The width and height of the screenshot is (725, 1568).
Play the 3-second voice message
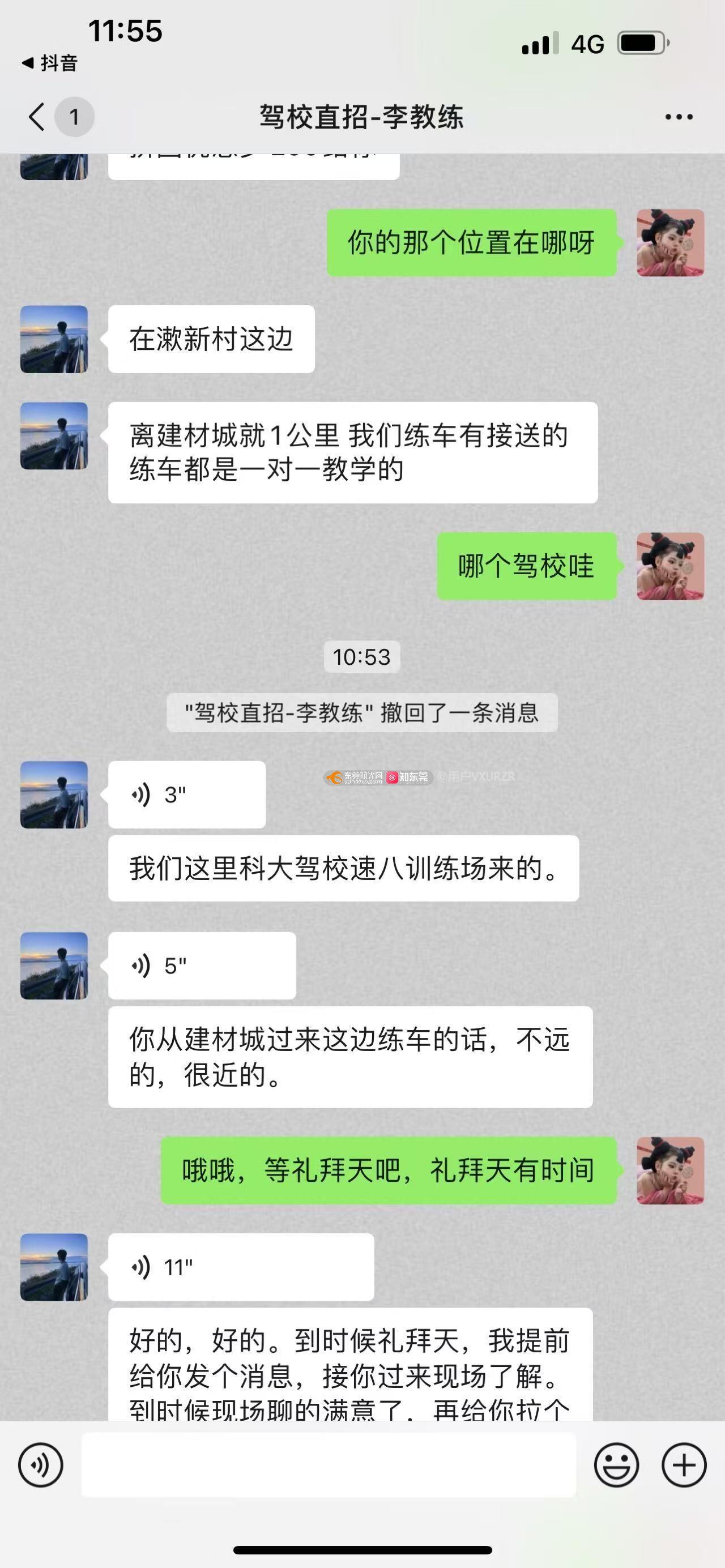186,794
